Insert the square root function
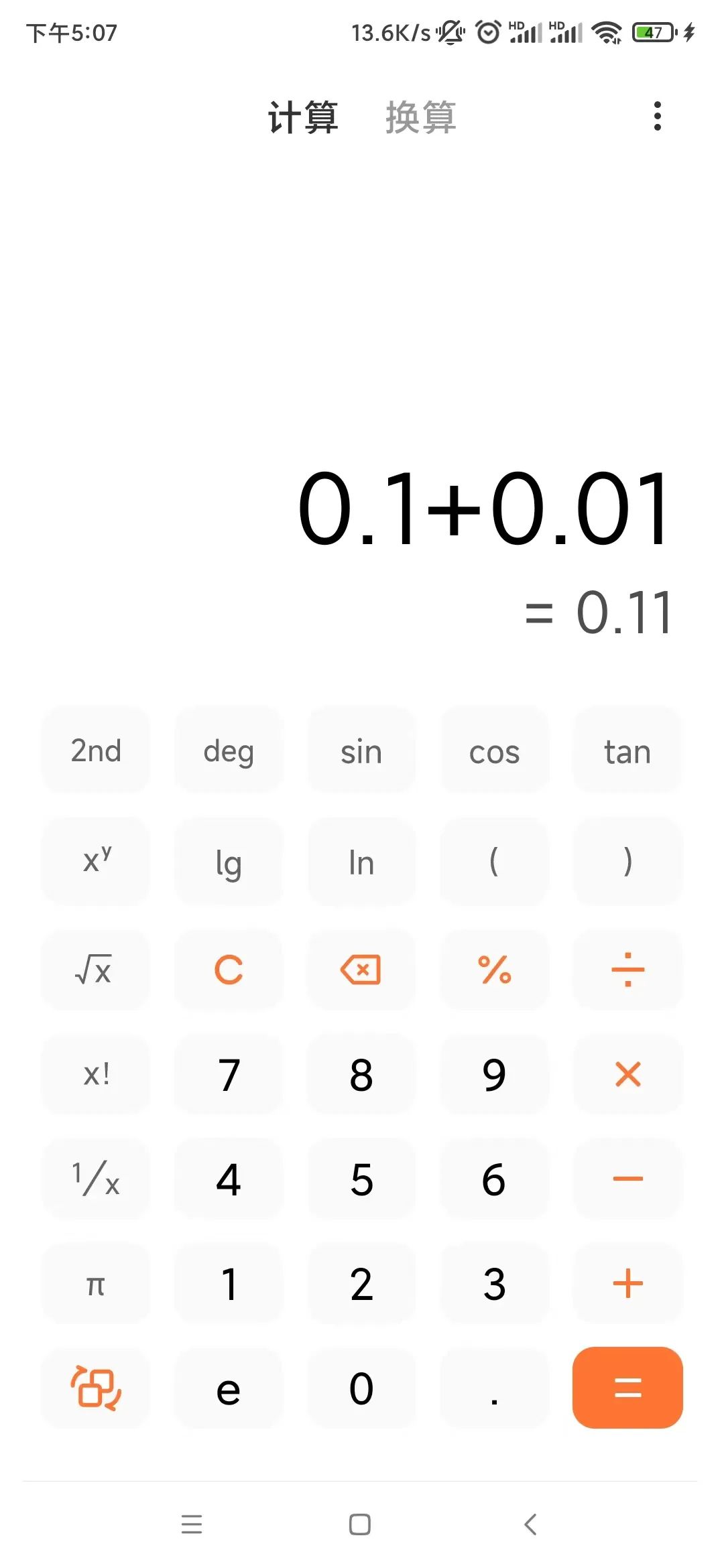Viewport: 724px width, 1568px height. coord(96,970)
